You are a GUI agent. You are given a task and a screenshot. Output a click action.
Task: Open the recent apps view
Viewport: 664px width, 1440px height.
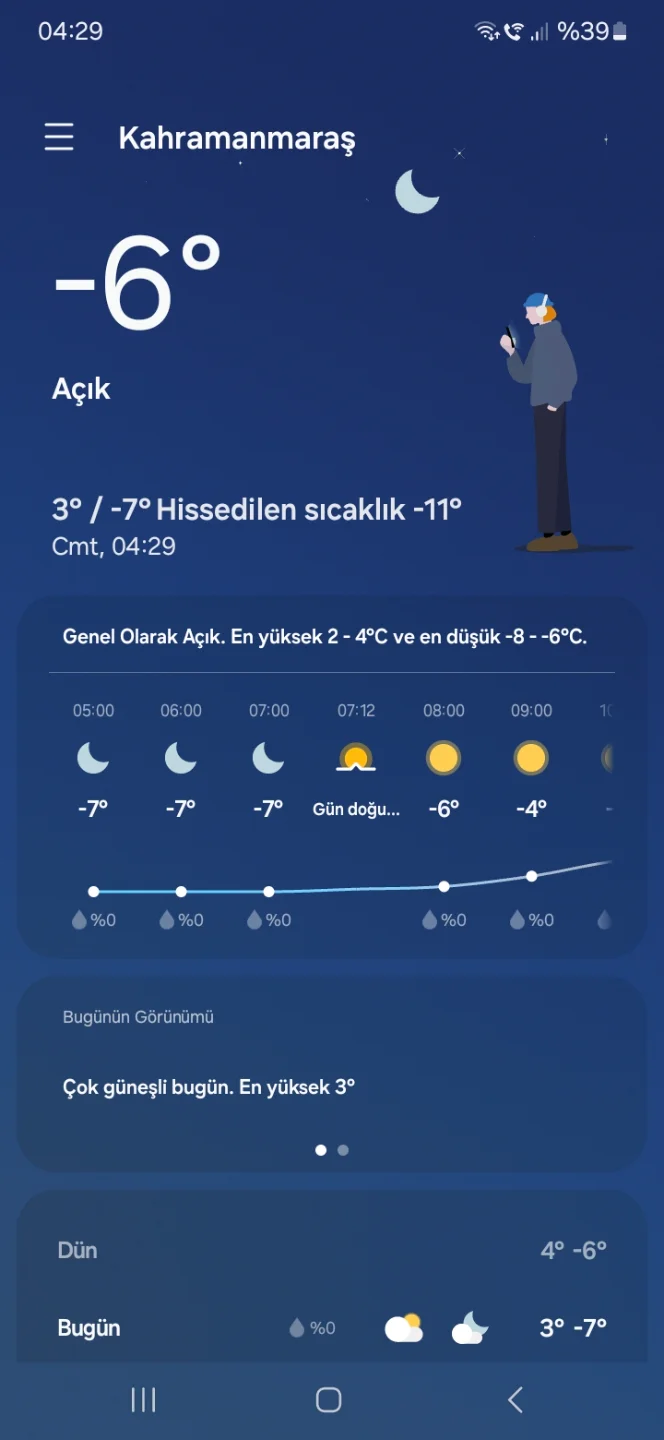pos(144,1400)
